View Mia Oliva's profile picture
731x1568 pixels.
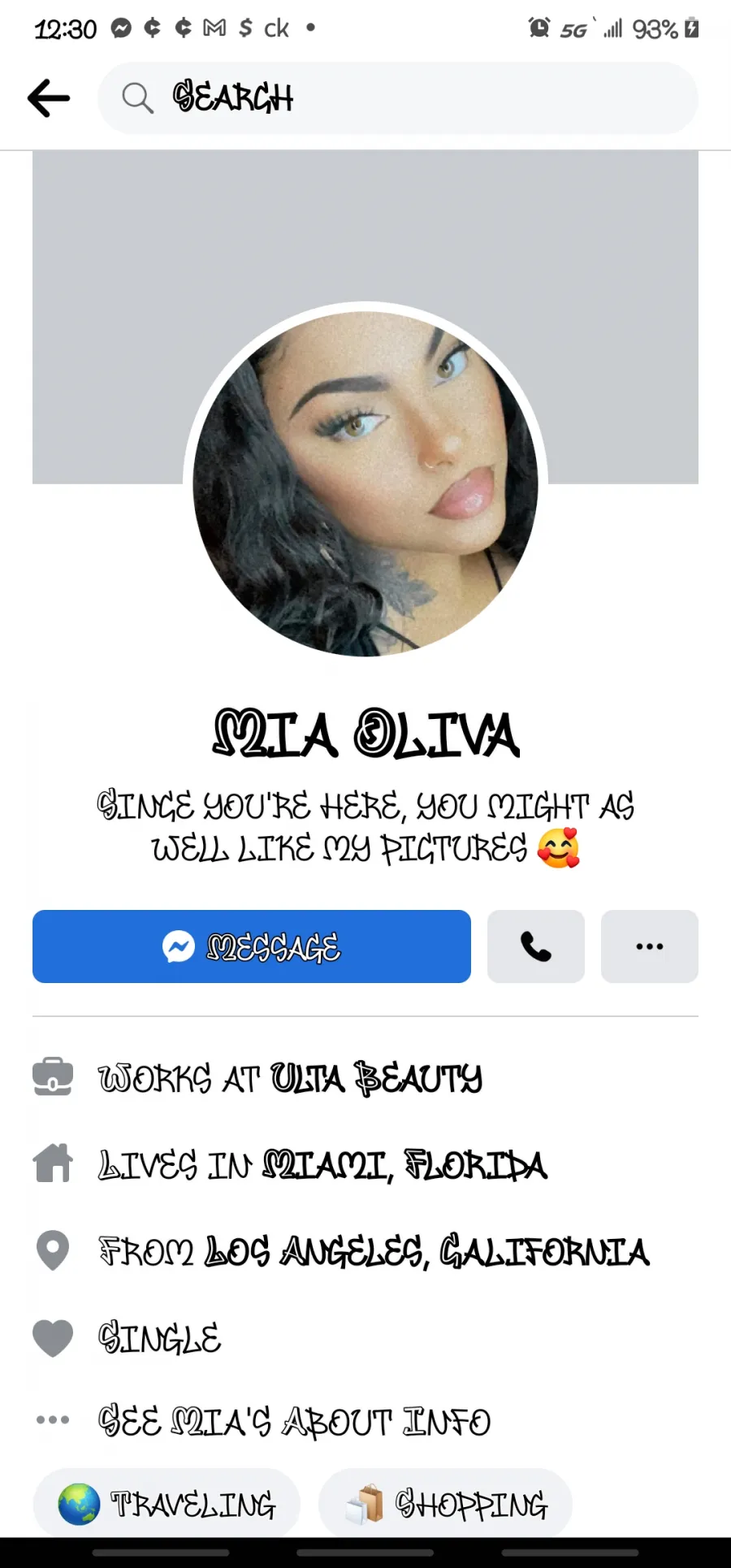point(365,484)
